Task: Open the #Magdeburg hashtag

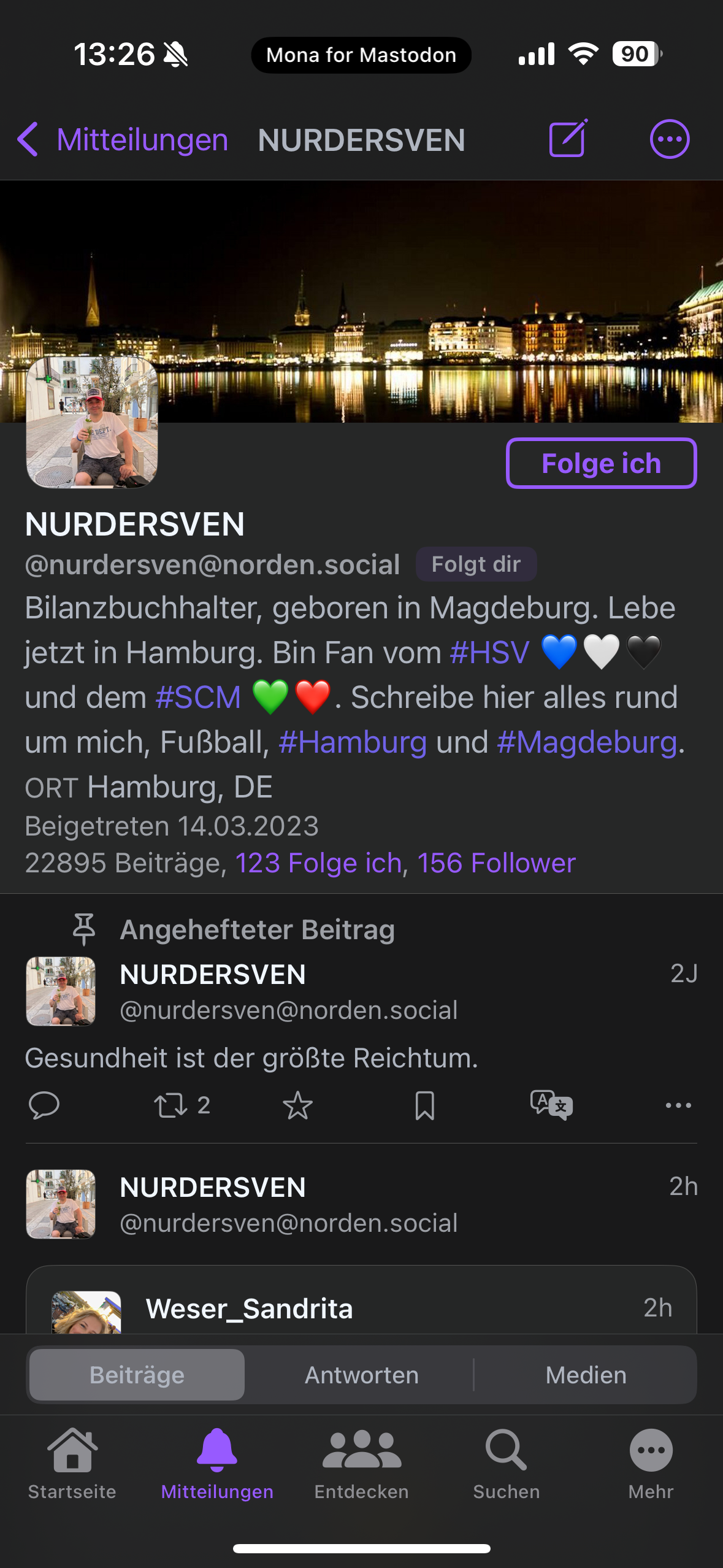Action: [x=587, y=742]
